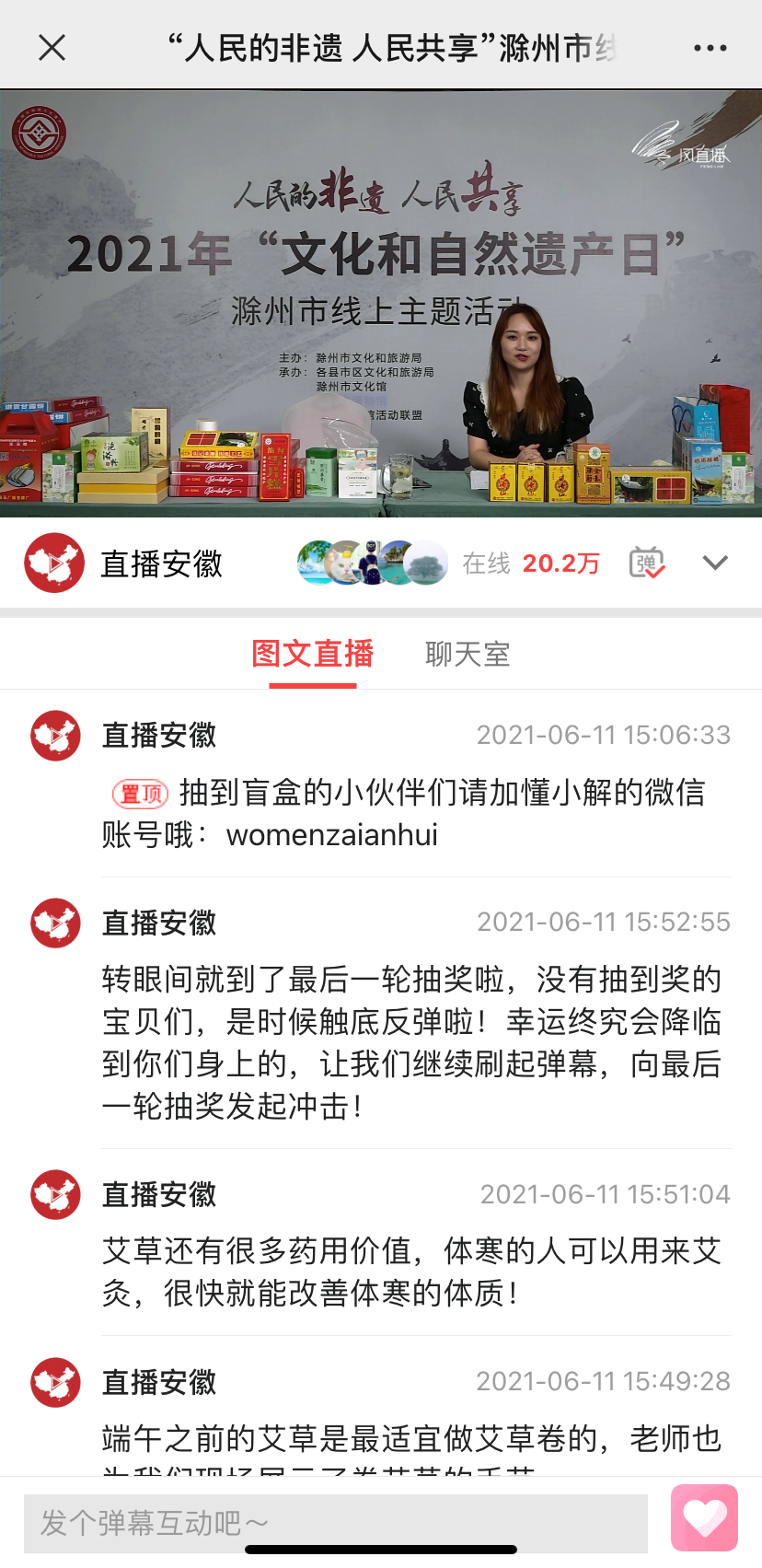Toggle the 弹 danmaku bullet comments
Image resolution: width=762 pixels, height=1568 pixels.
(647, 563)
